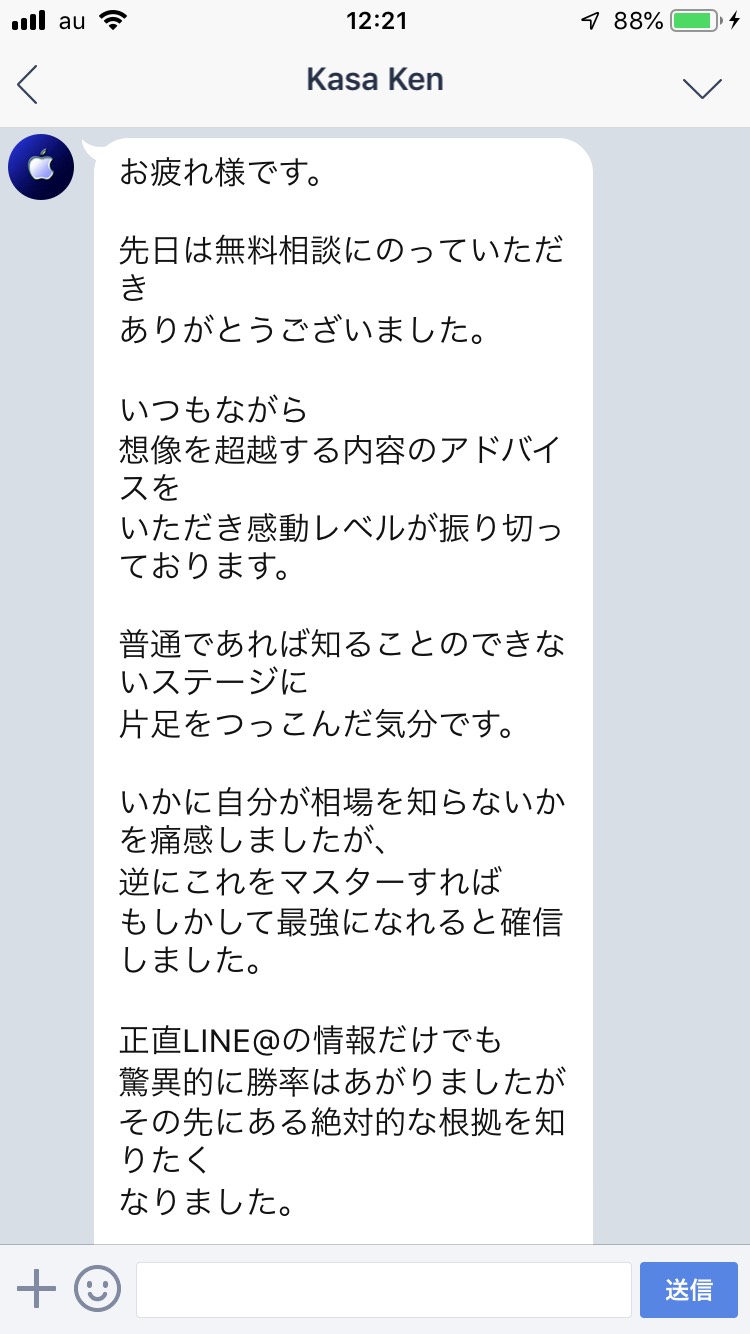This screenshot has width=750, height=1334.
Task: Open the emoji sticker picker
Action: [97, 1289]
